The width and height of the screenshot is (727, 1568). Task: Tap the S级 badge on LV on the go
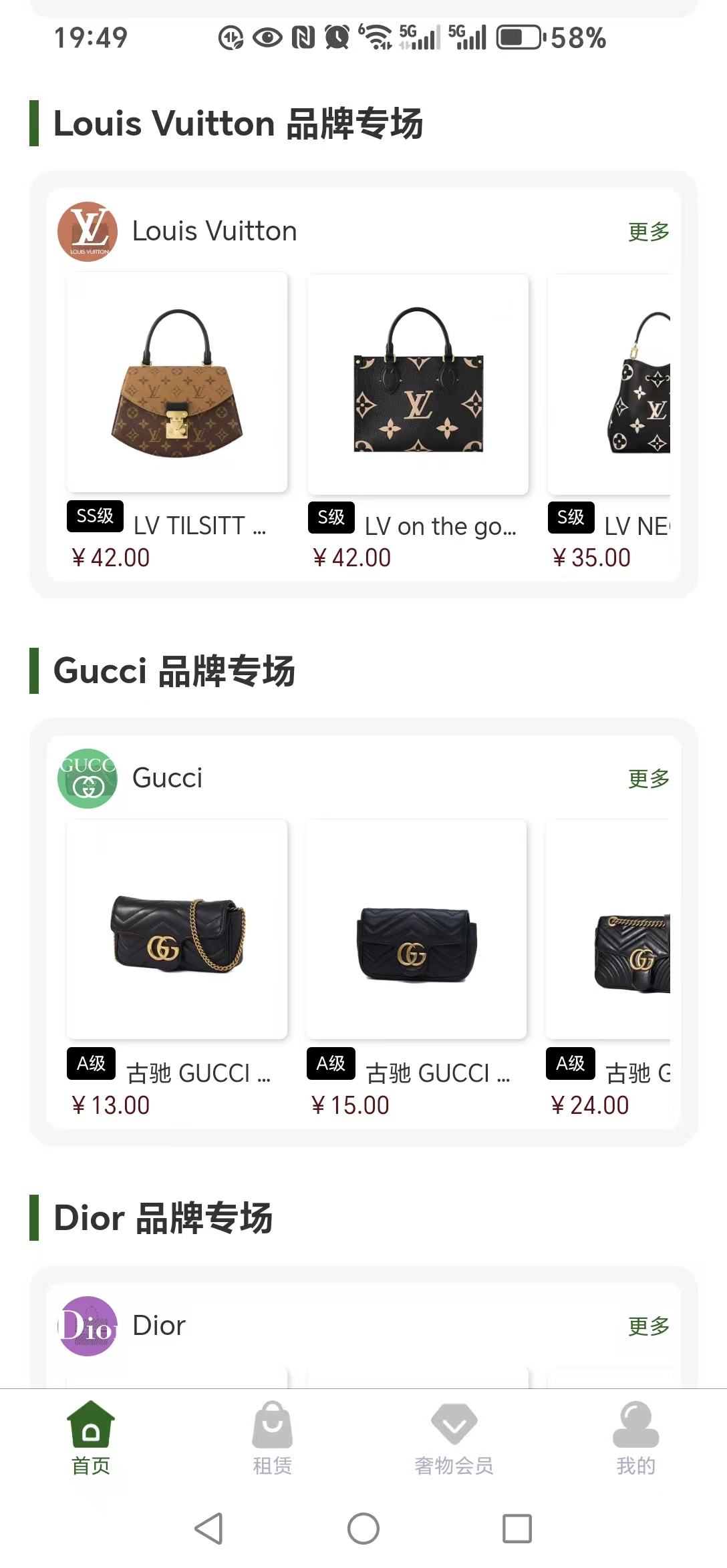click(331, 516)
